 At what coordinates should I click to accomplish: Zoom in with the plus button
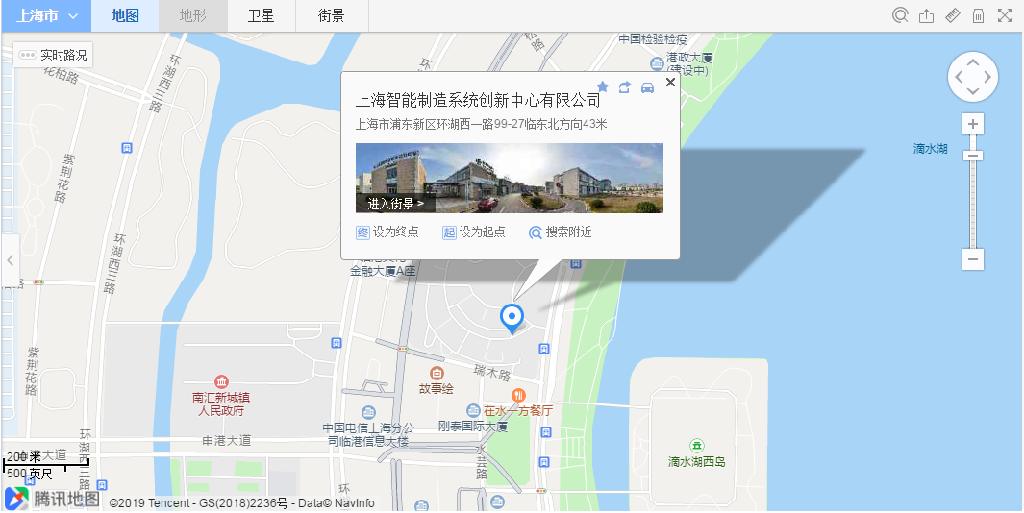(x=973, y=124)
